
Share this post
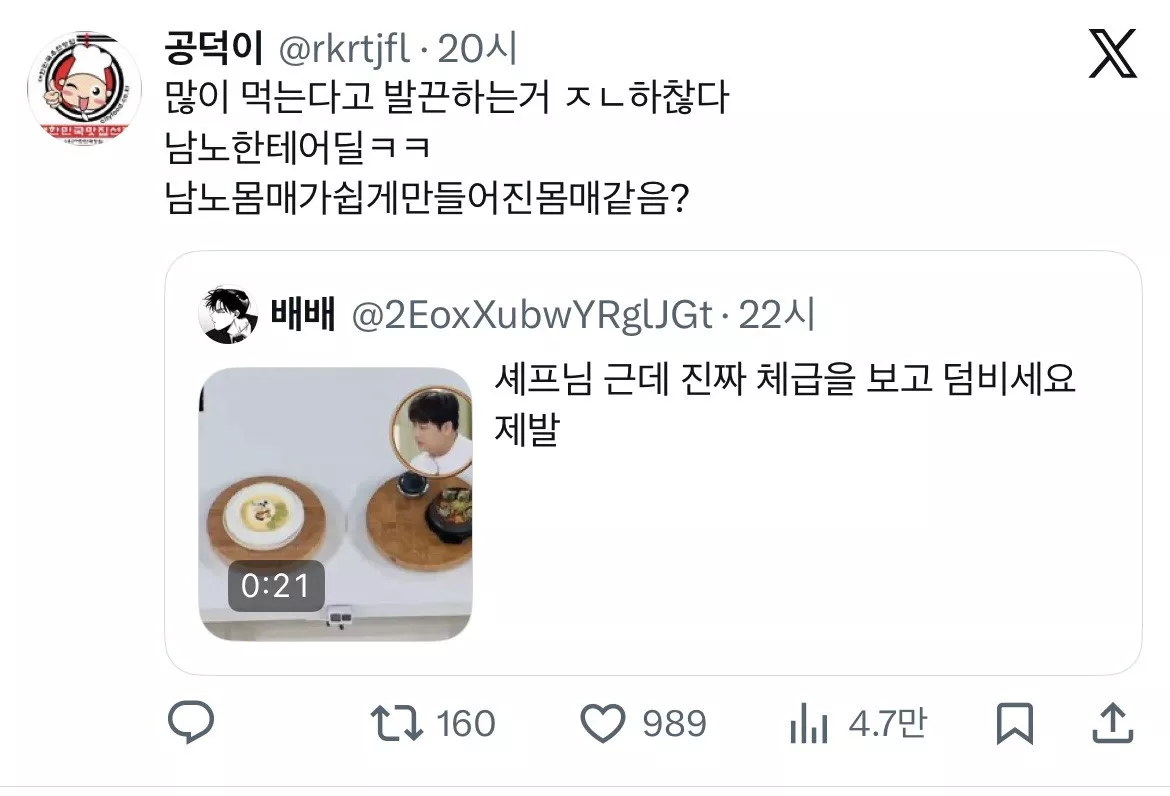point(1114,722)
